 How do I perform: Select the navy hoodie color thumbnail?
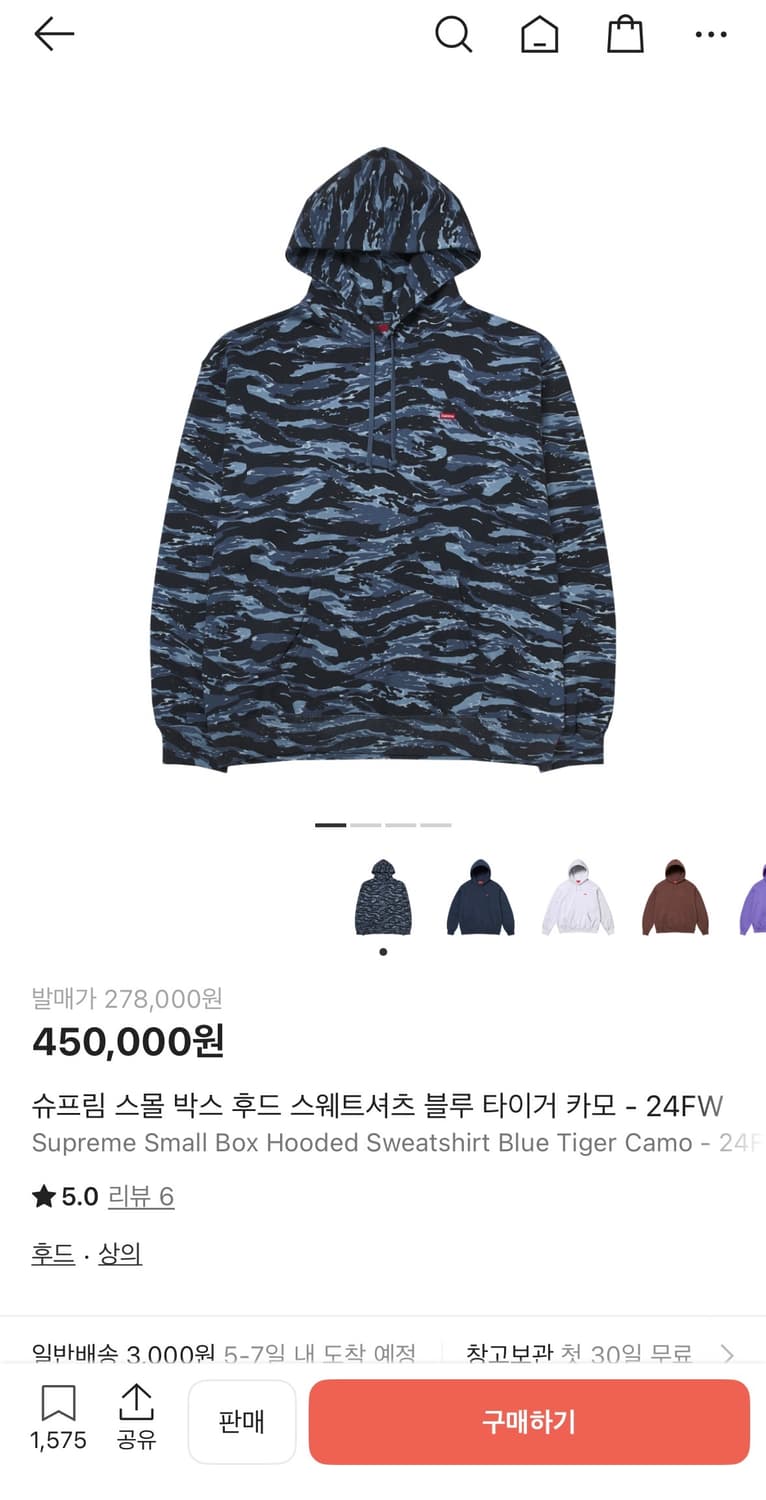pos(480,897)
